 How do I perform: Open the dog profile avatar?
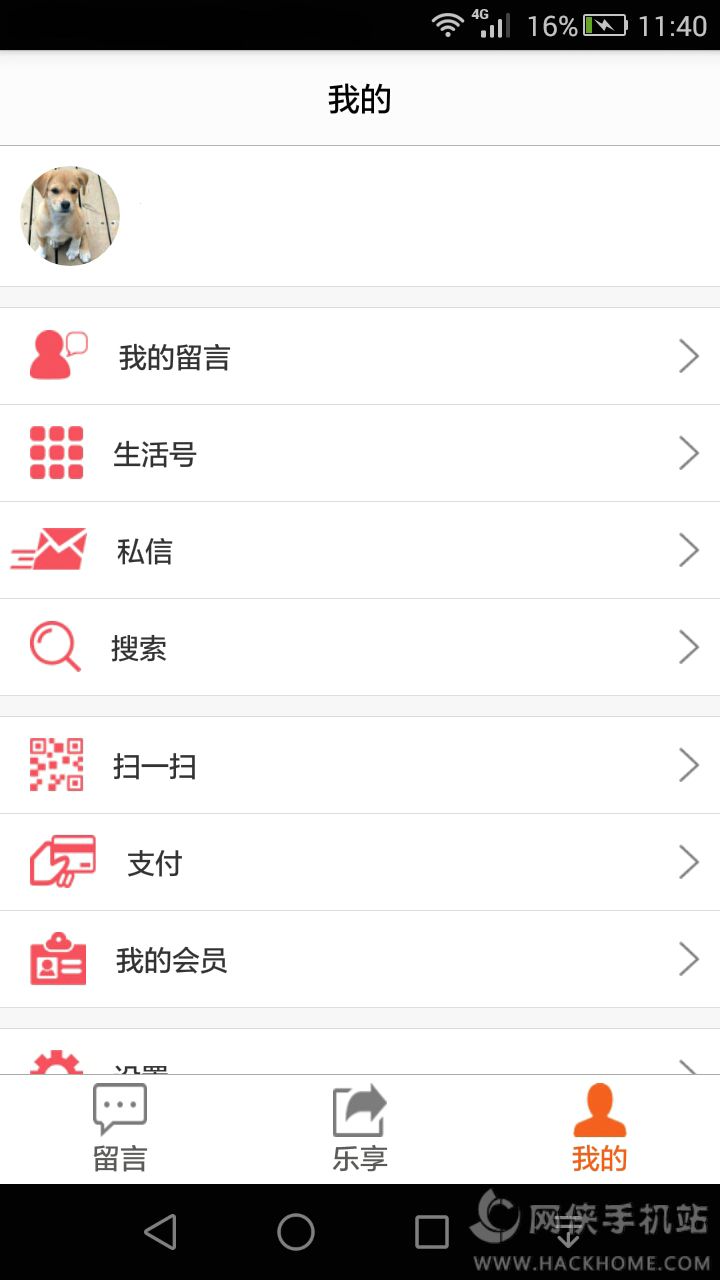coord(70,216)
